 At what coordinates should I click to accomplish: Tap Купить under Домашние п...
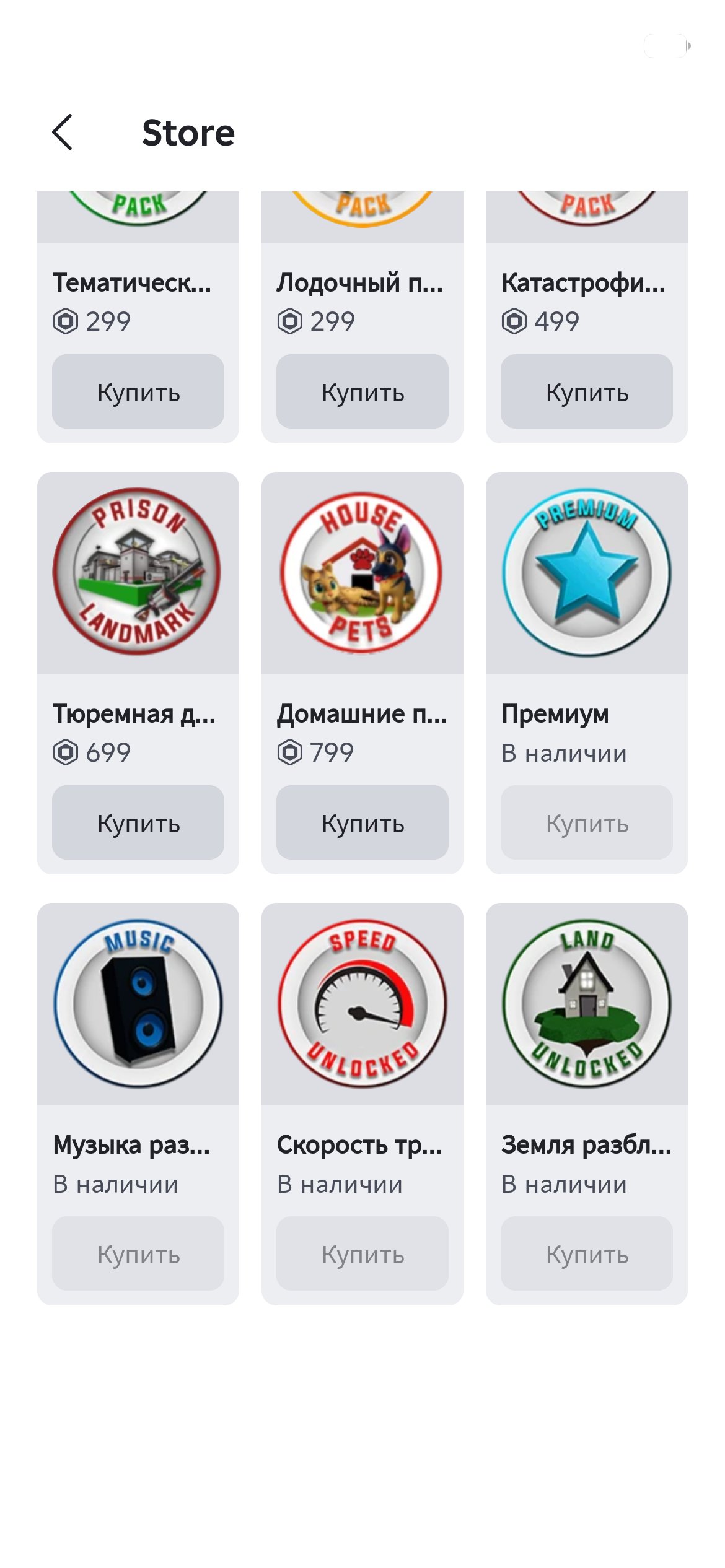[x=362, y=822]
